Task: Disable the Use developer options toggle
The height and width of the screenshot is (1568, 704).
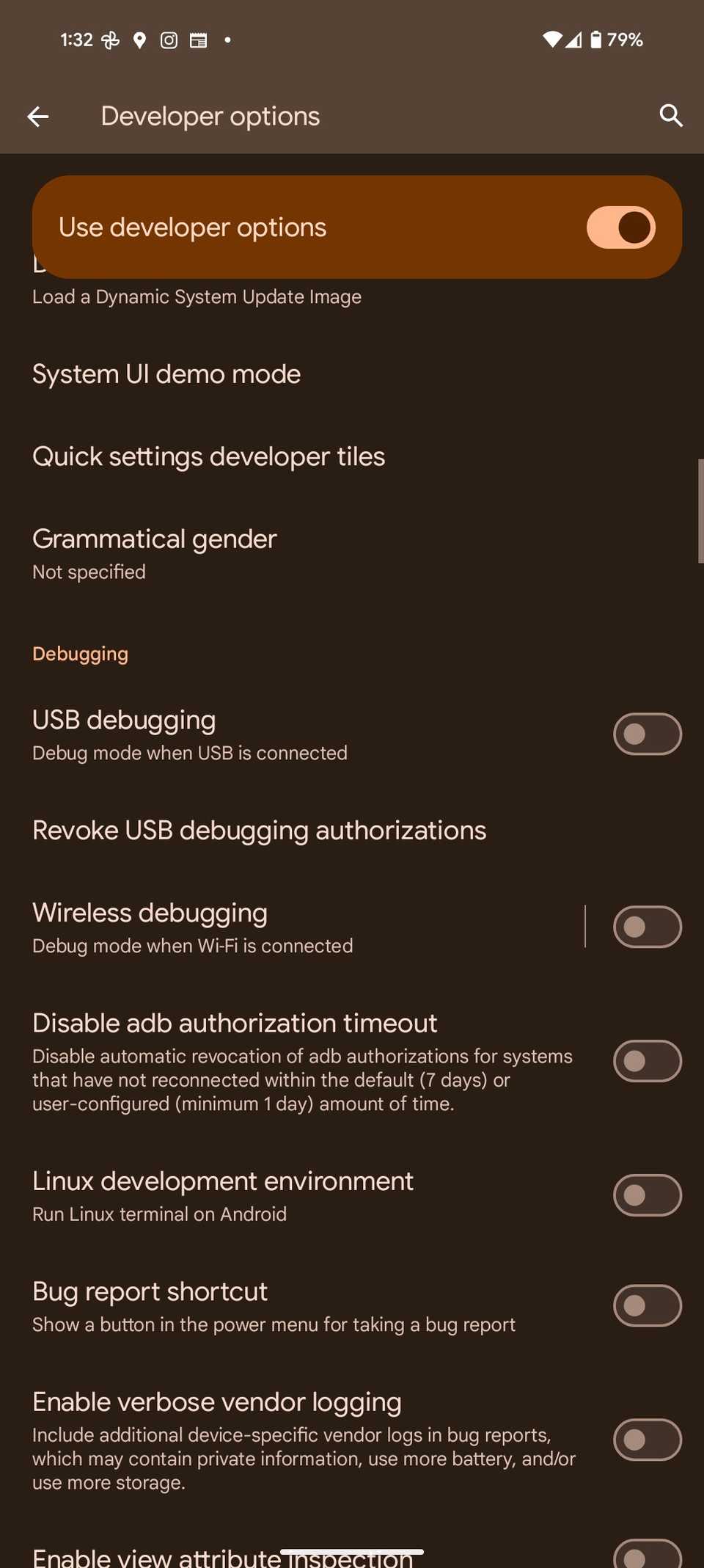Action: [620, 227]
